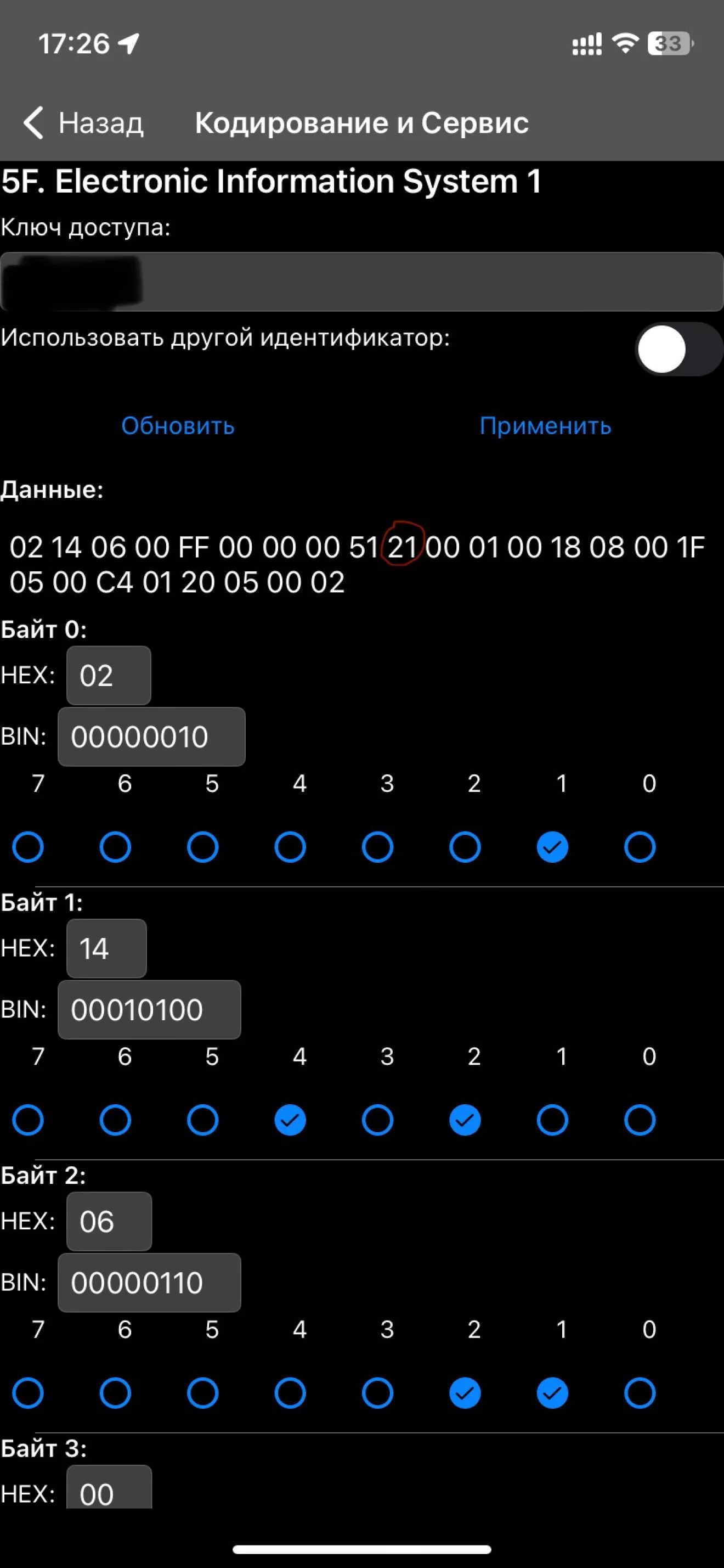Screen dimensions: 724x1568
Task: Go back via the Назад button
Action: 84,123
